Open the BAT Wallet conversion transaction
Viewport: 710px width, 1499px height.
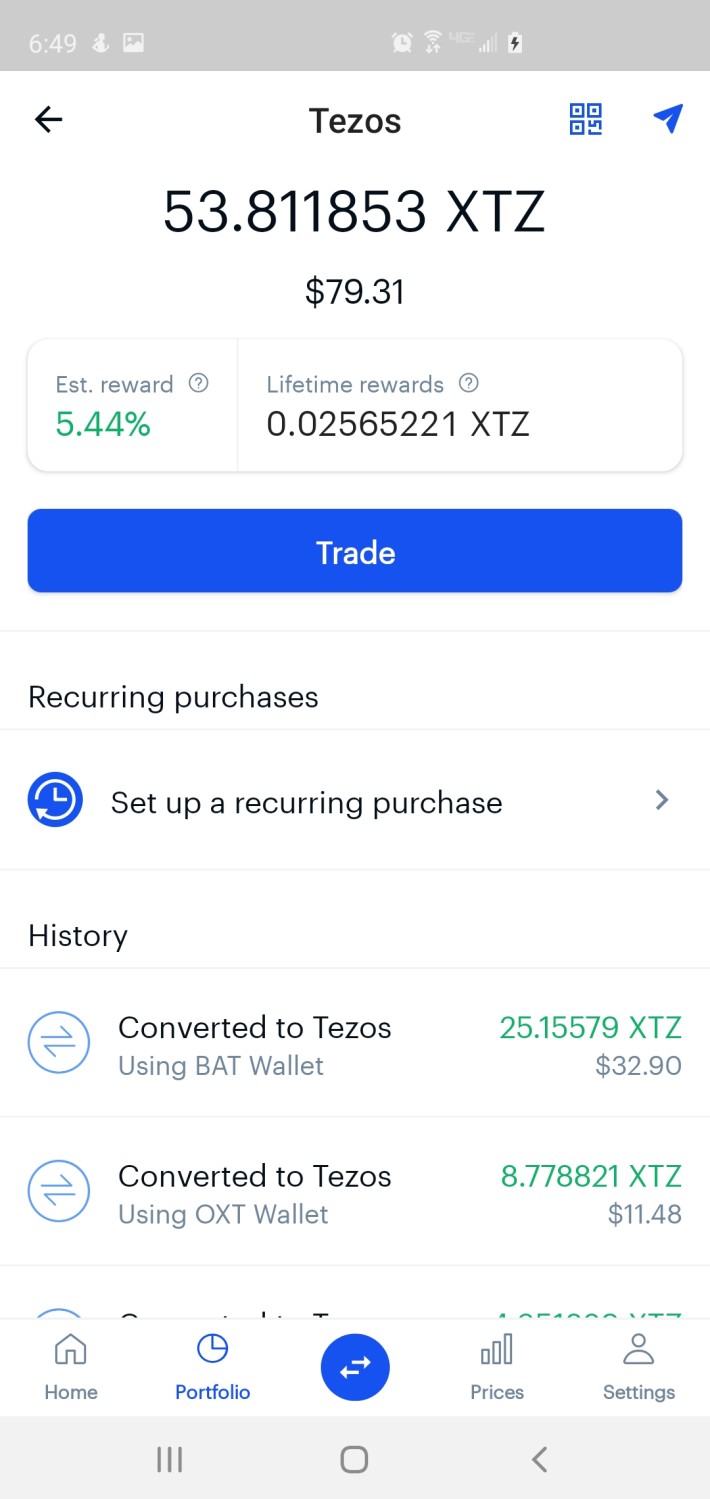pos(355,1045)
